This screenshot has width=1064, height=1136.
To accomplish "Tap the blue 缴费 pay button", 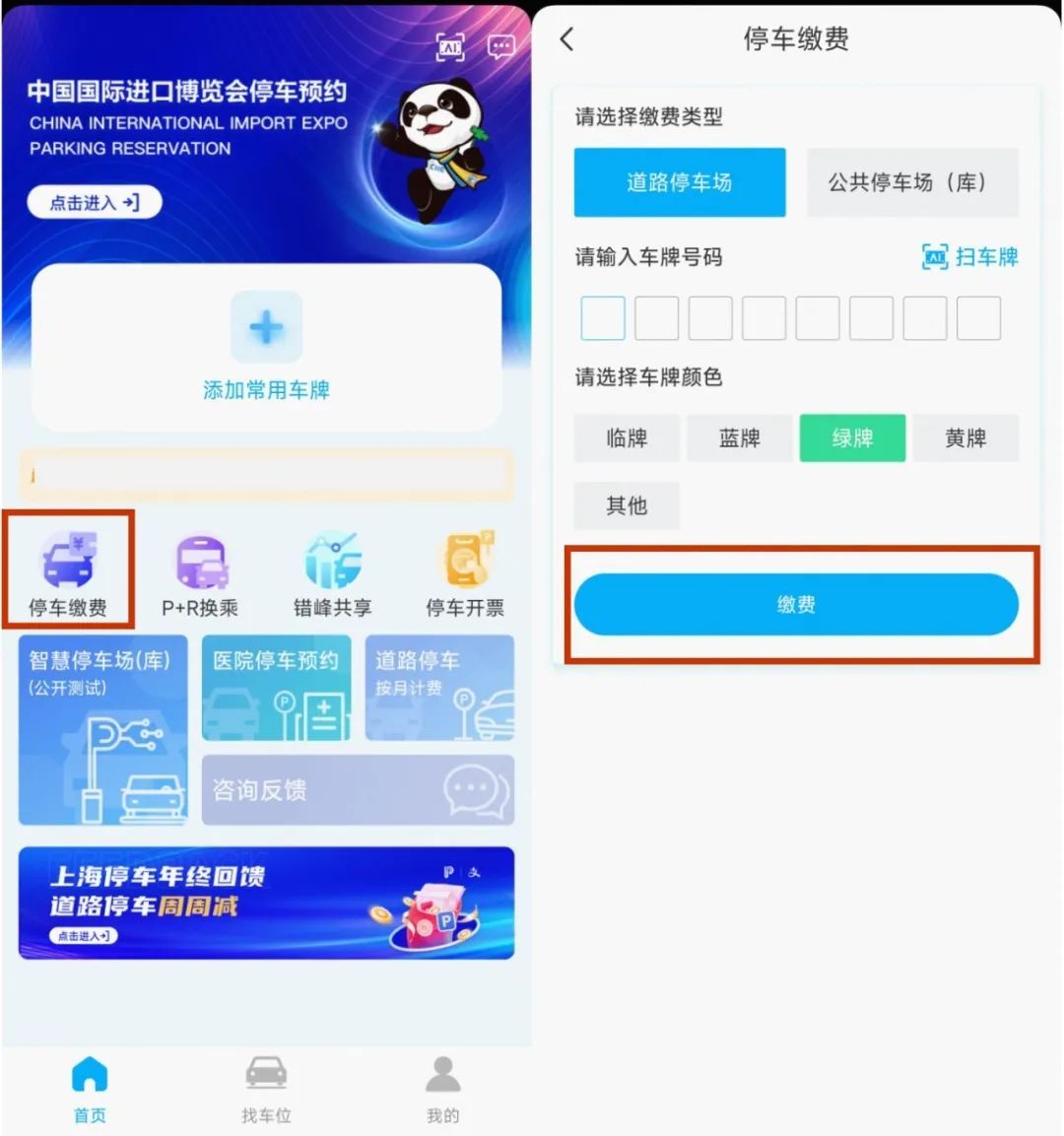I will click(x=795, y=605).
